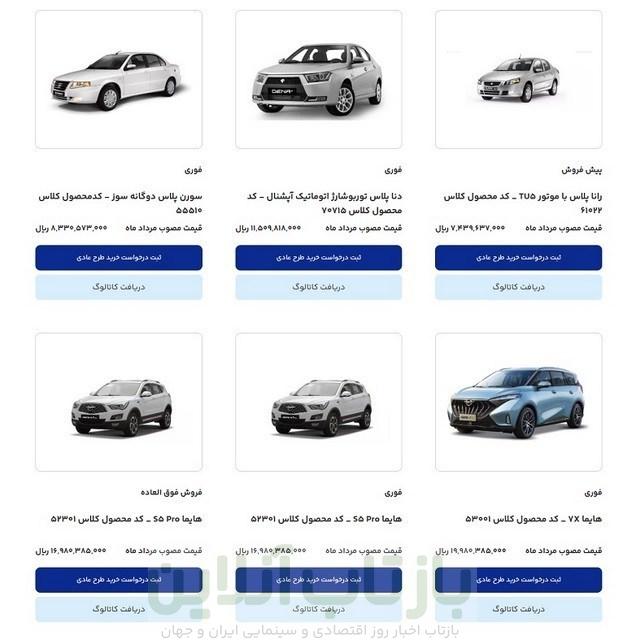Download the Haima 7X catalog

point(518,609)
